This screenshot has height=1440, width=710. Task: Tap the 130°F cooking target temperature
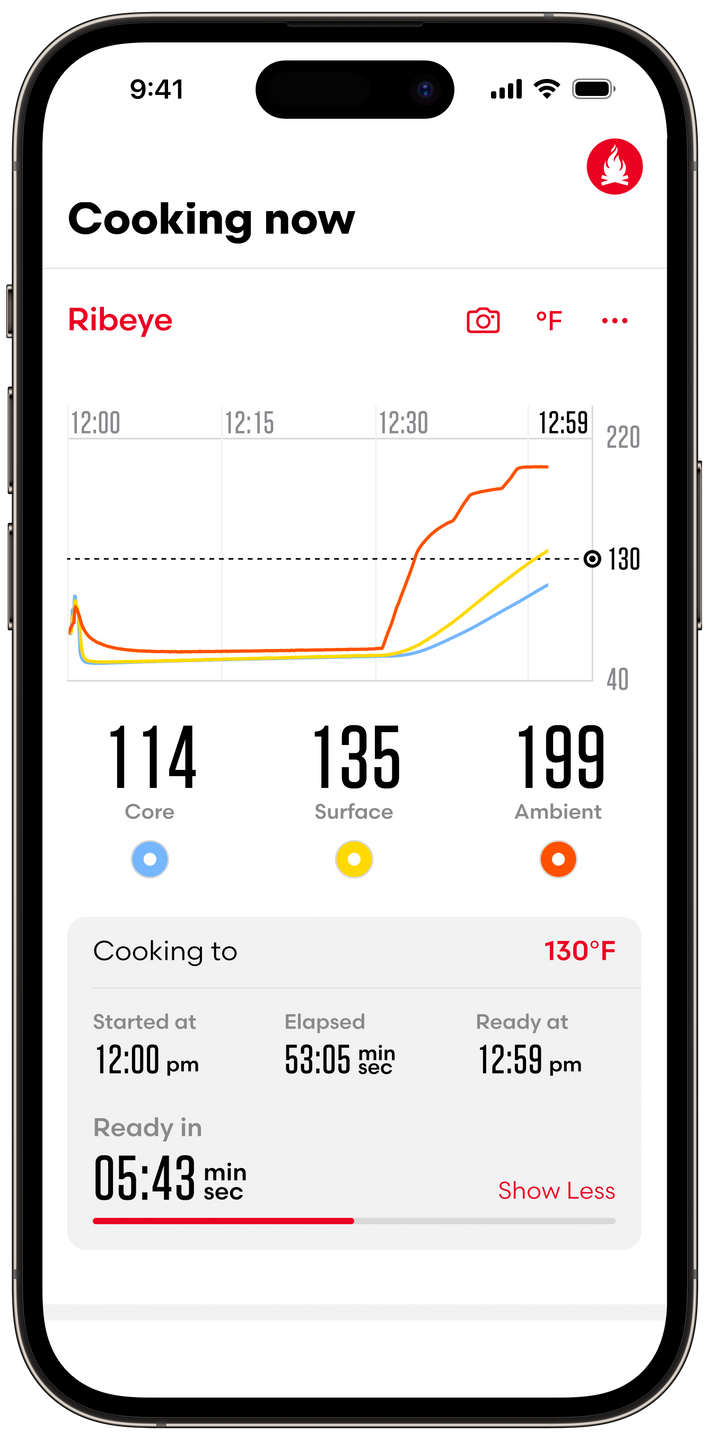579,950
